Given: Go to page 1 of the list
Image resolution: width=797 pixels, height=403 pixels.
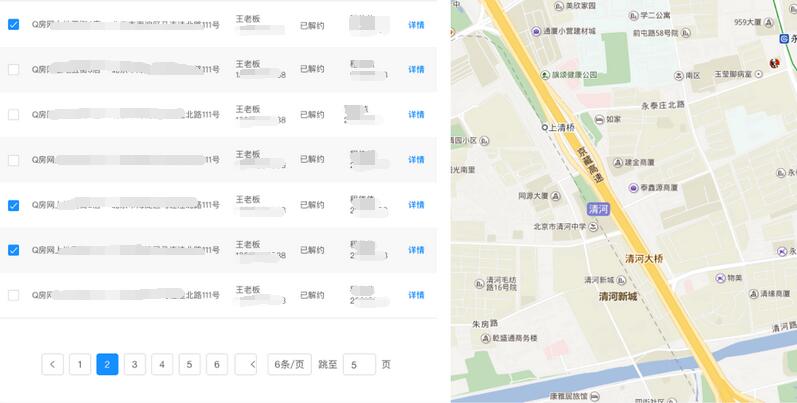Looking at the screenshot, I should (80, 365).
